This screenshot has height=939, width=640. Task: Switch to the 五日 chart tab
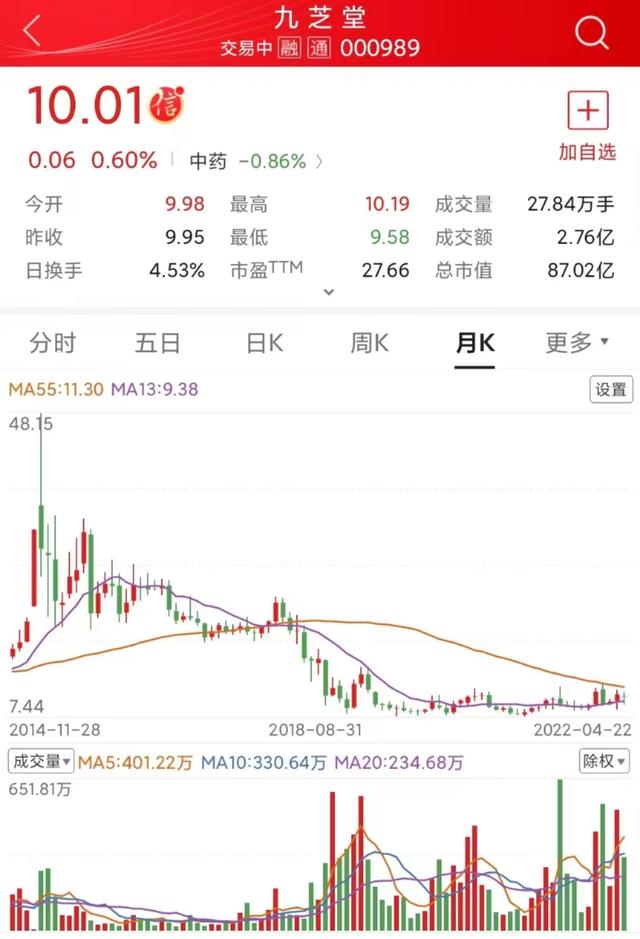(x=158, y=343)
